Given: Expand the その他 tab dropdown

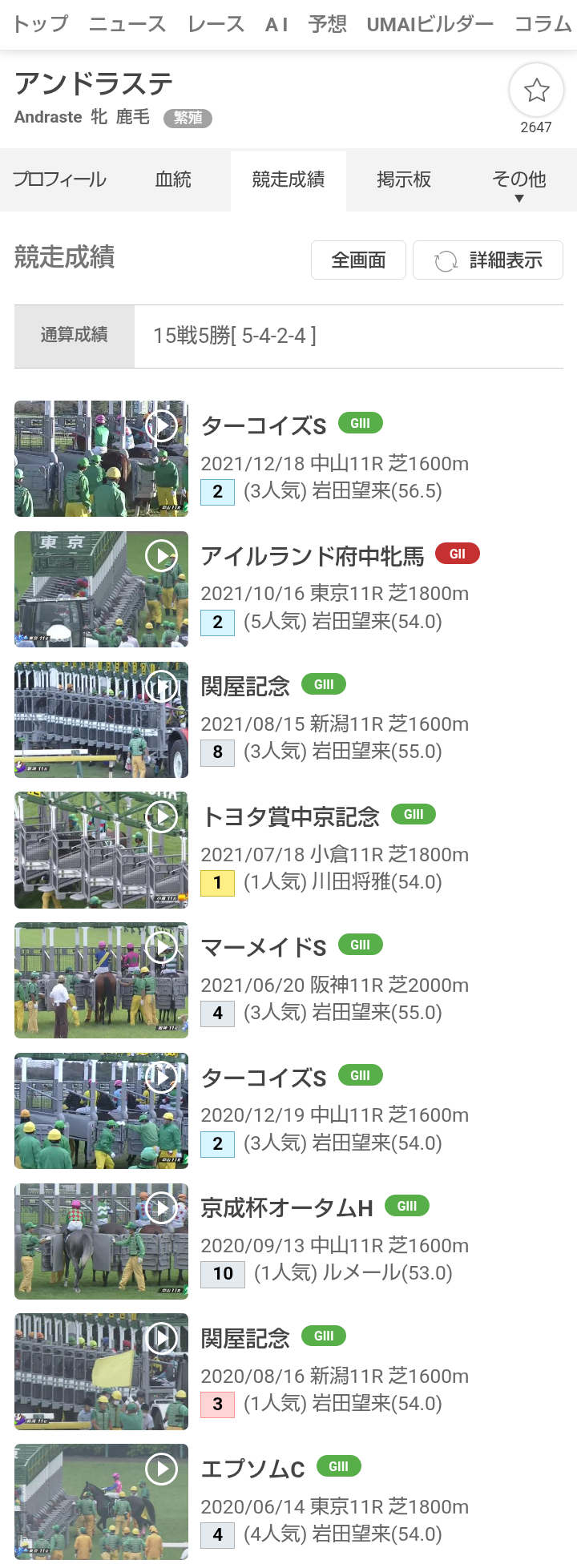Looking at the screenshot, I should pos(518,184).
